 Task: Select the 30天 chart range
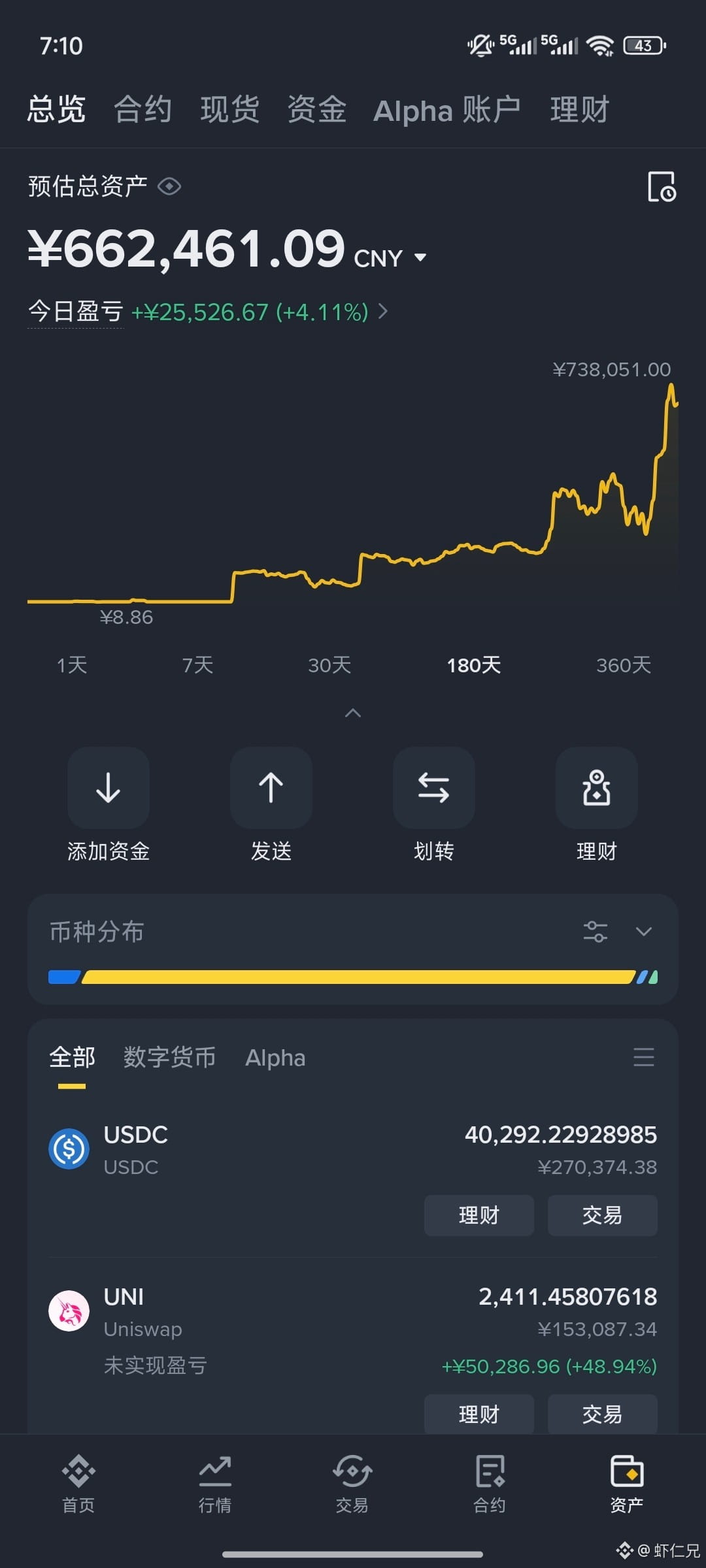[x=329, y=665]
